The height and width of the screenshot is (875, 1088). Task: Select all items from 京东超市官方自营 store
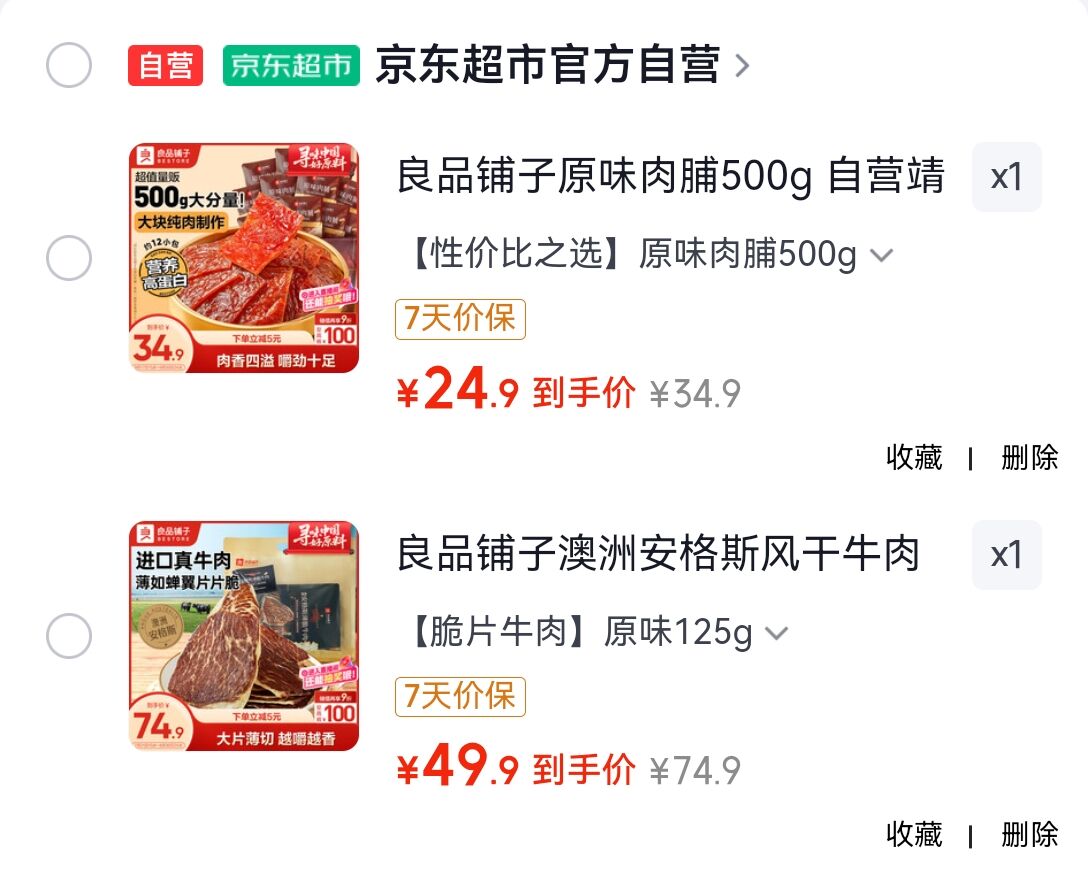click(x=69, y=66)
